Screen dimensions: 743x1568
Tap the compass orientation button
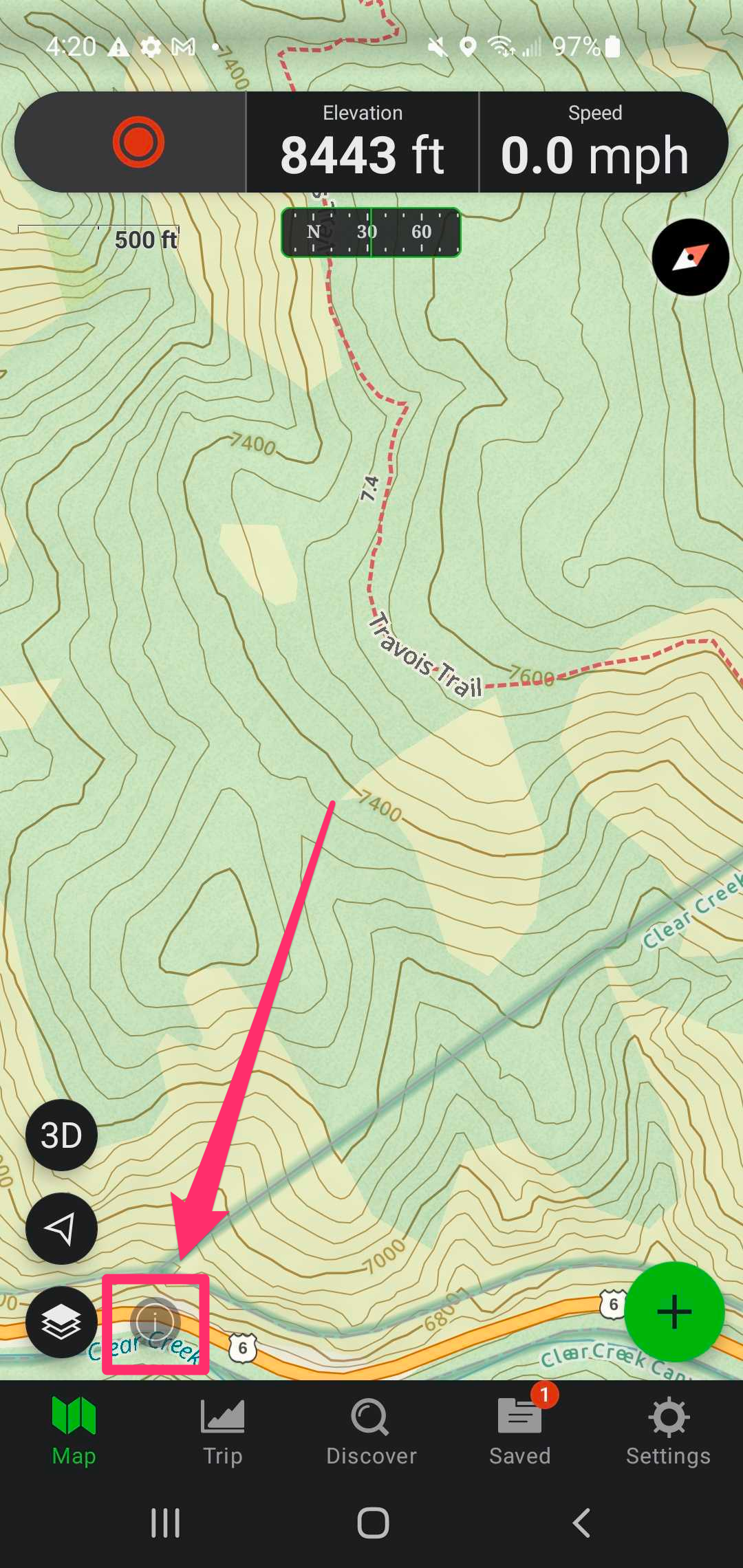tap(690, 257)
